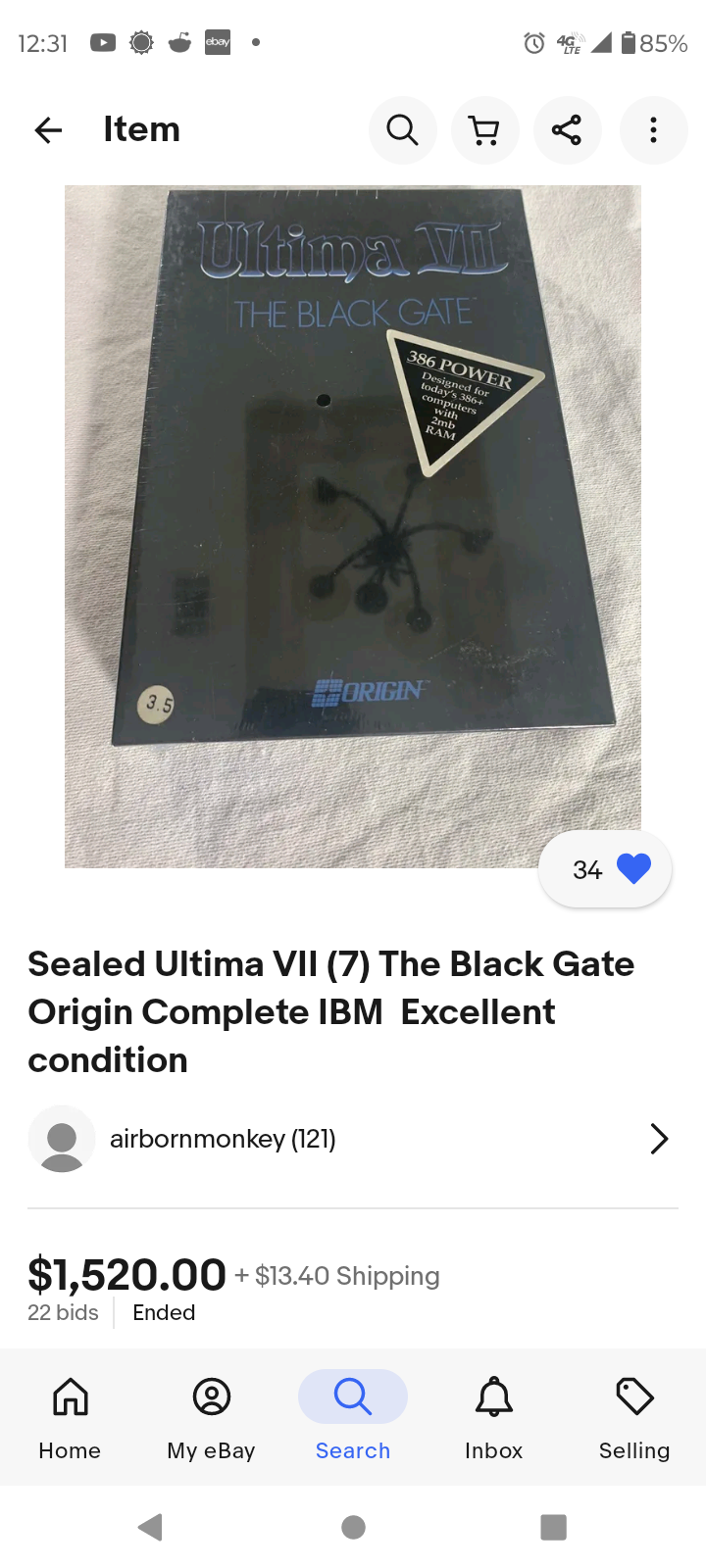
Task: Open the shopping cart
Action: point(484,130)
